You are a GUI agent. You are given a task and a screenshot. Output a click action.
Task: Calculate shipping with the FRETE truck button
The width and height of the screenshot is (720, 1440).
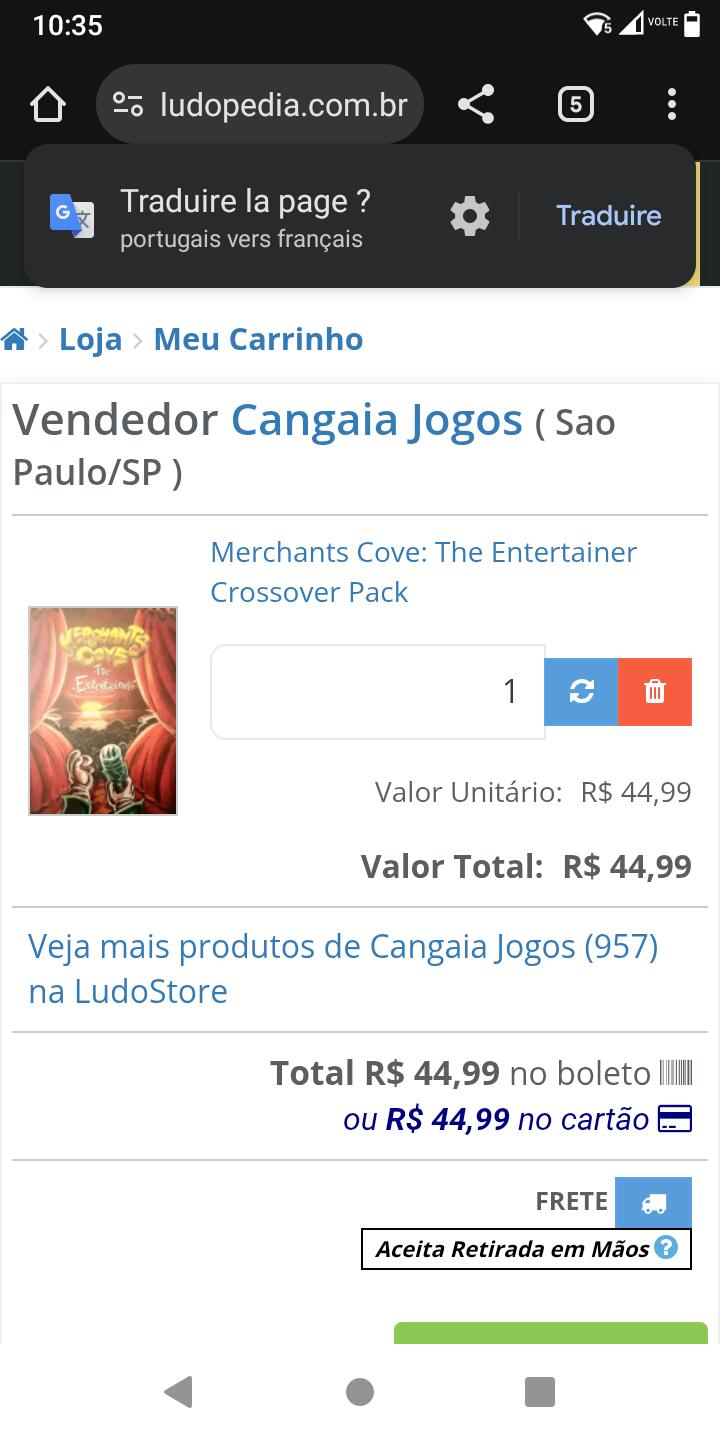[x=653, y=1202]
